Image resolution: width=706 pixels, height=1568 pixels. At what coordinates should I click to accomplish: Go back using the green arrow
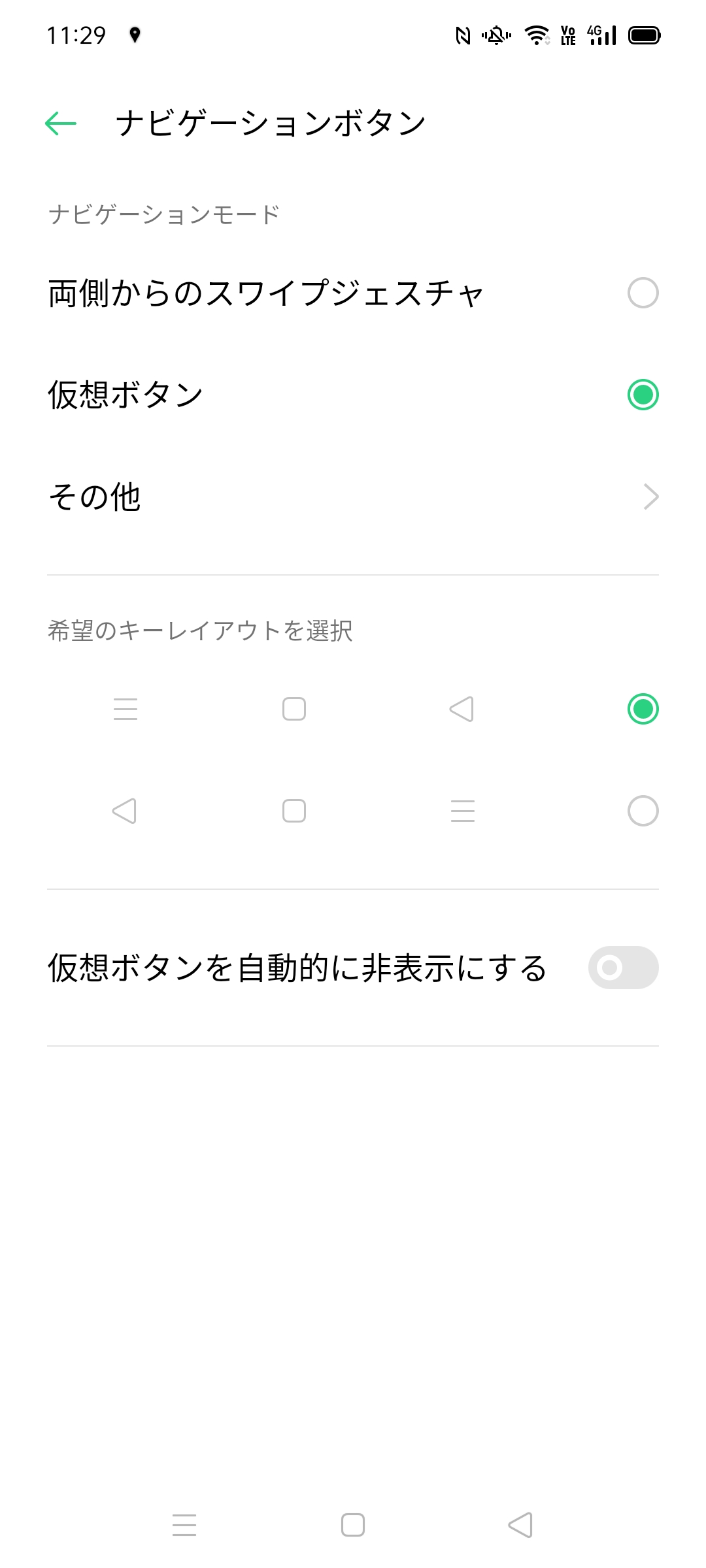(x=61, y=123)
